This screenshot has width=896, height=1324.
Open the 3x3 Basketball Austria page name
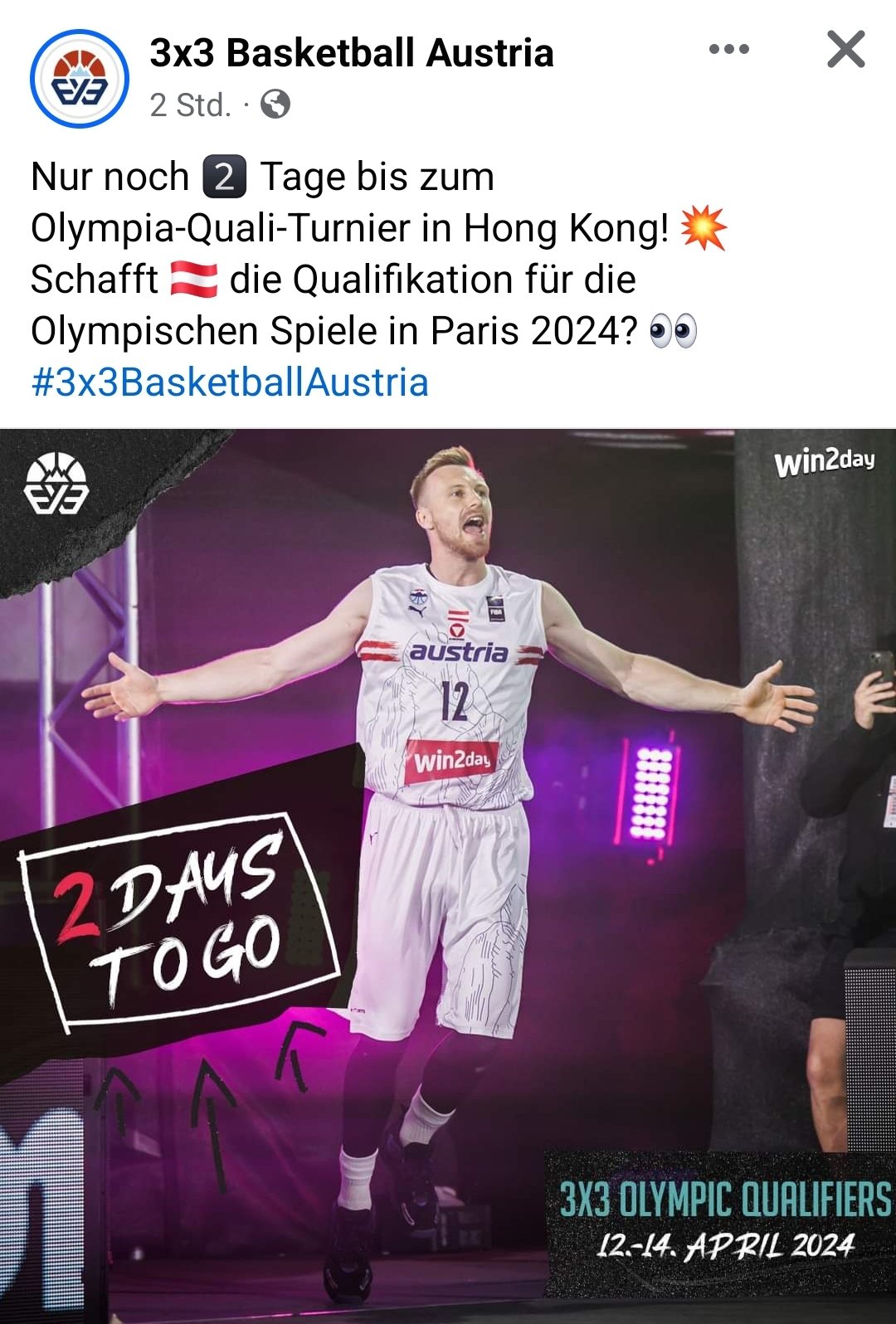(351, 53)
